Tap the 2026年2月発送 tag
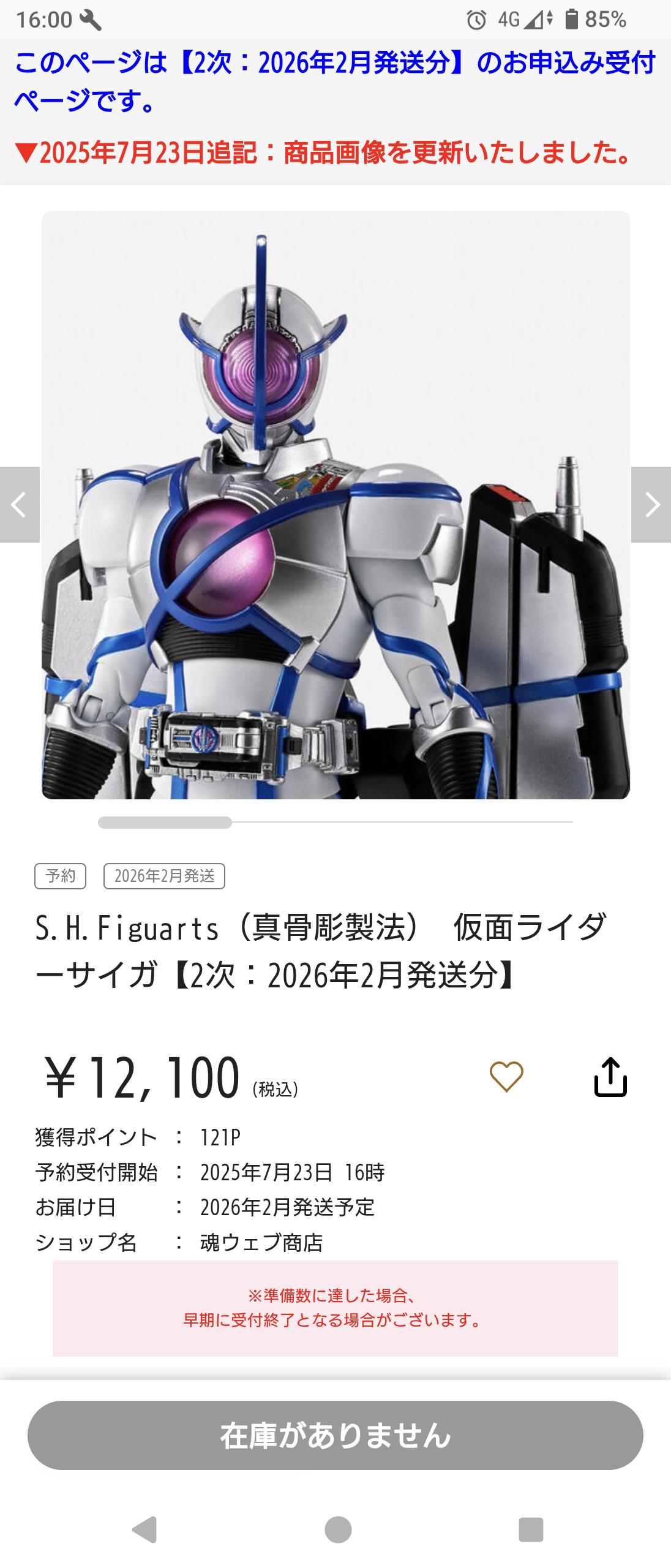Image resolution: width=671 pixels, height=1568 pixels. [164, 876]
